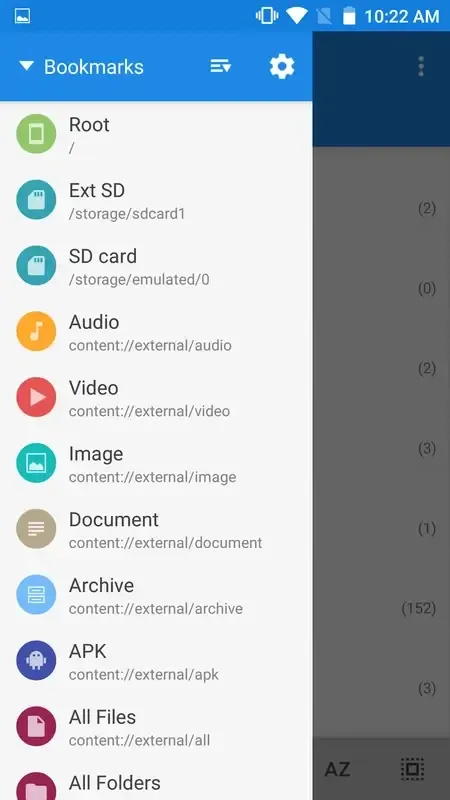Browse the Video category
450x800 pixels.
tap(156, 397)
